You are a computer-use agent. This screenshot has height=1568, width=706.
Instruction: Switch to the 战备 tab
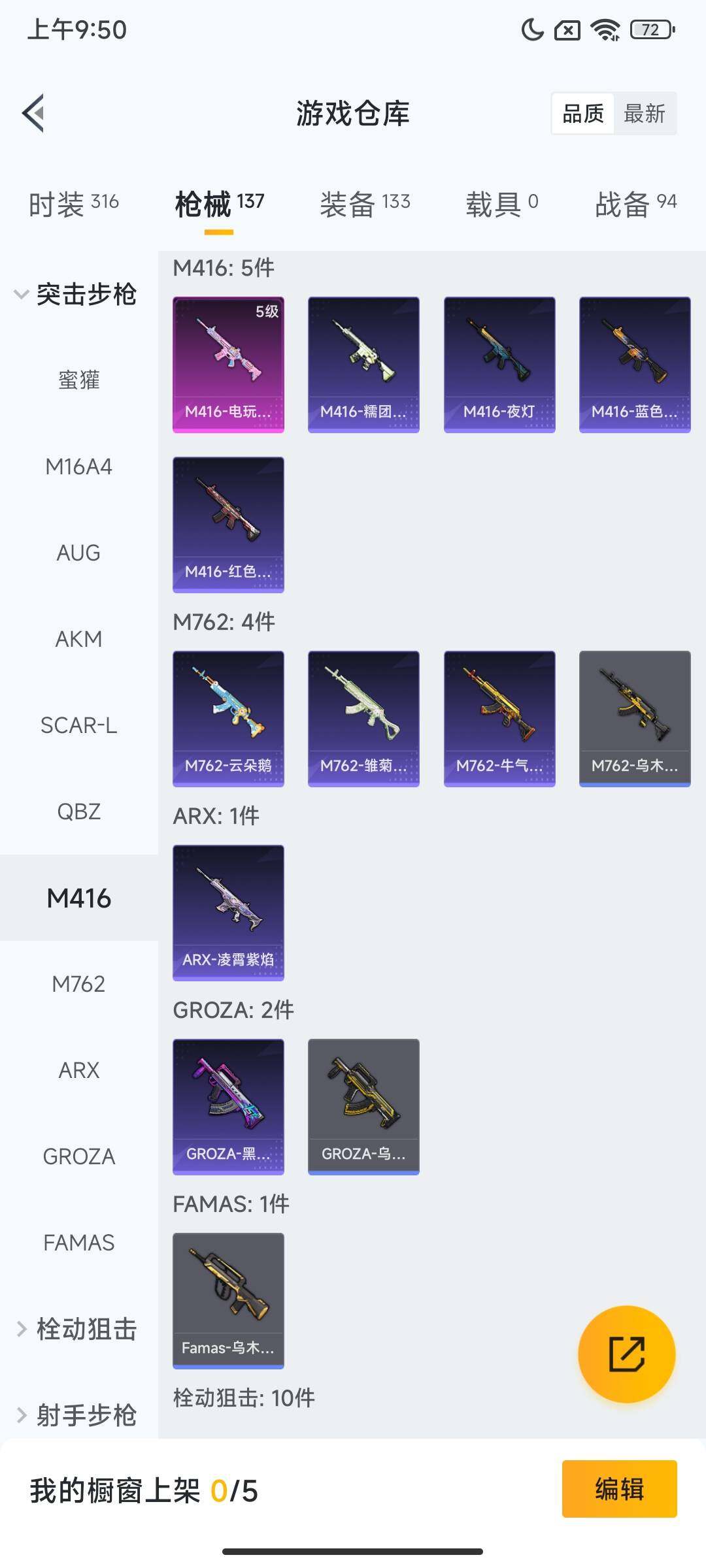[635, 204]
